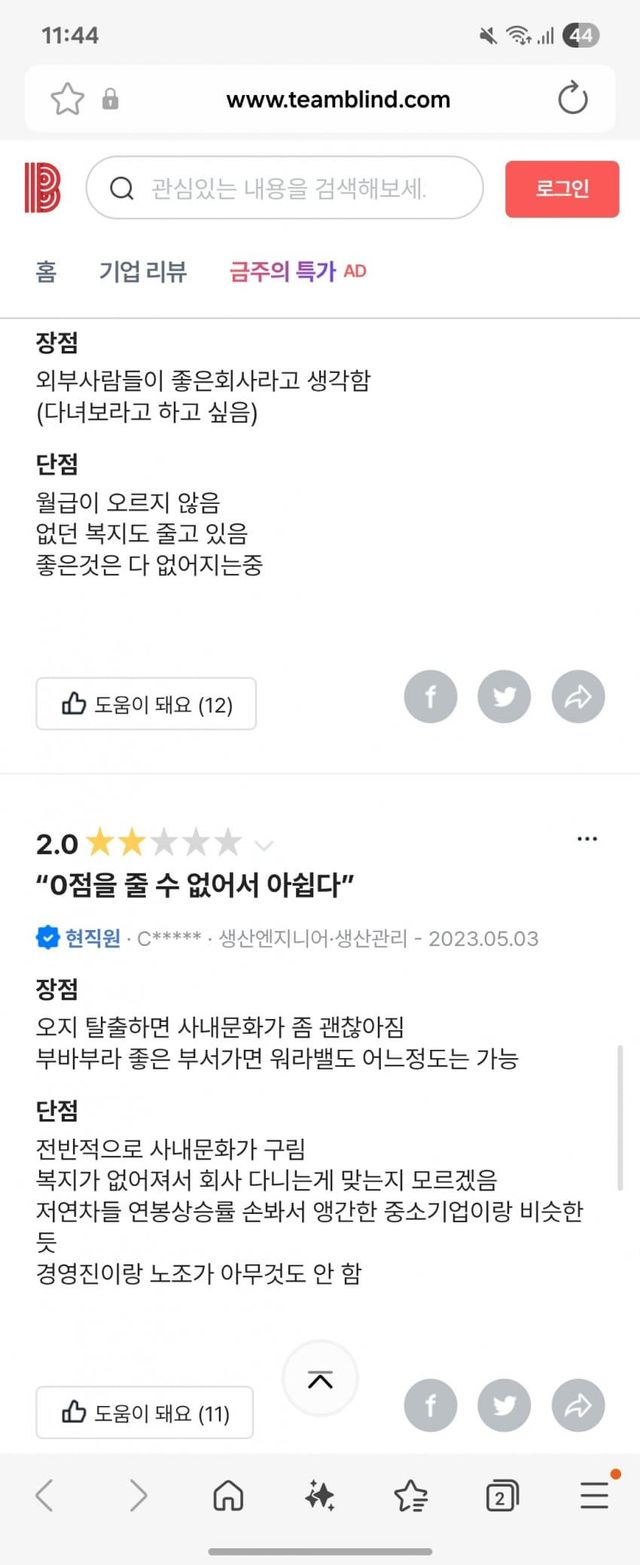Share the first review on Twitter
Image resolution: width=640 pixels, height=1565 pixels.
coord(504,697)
